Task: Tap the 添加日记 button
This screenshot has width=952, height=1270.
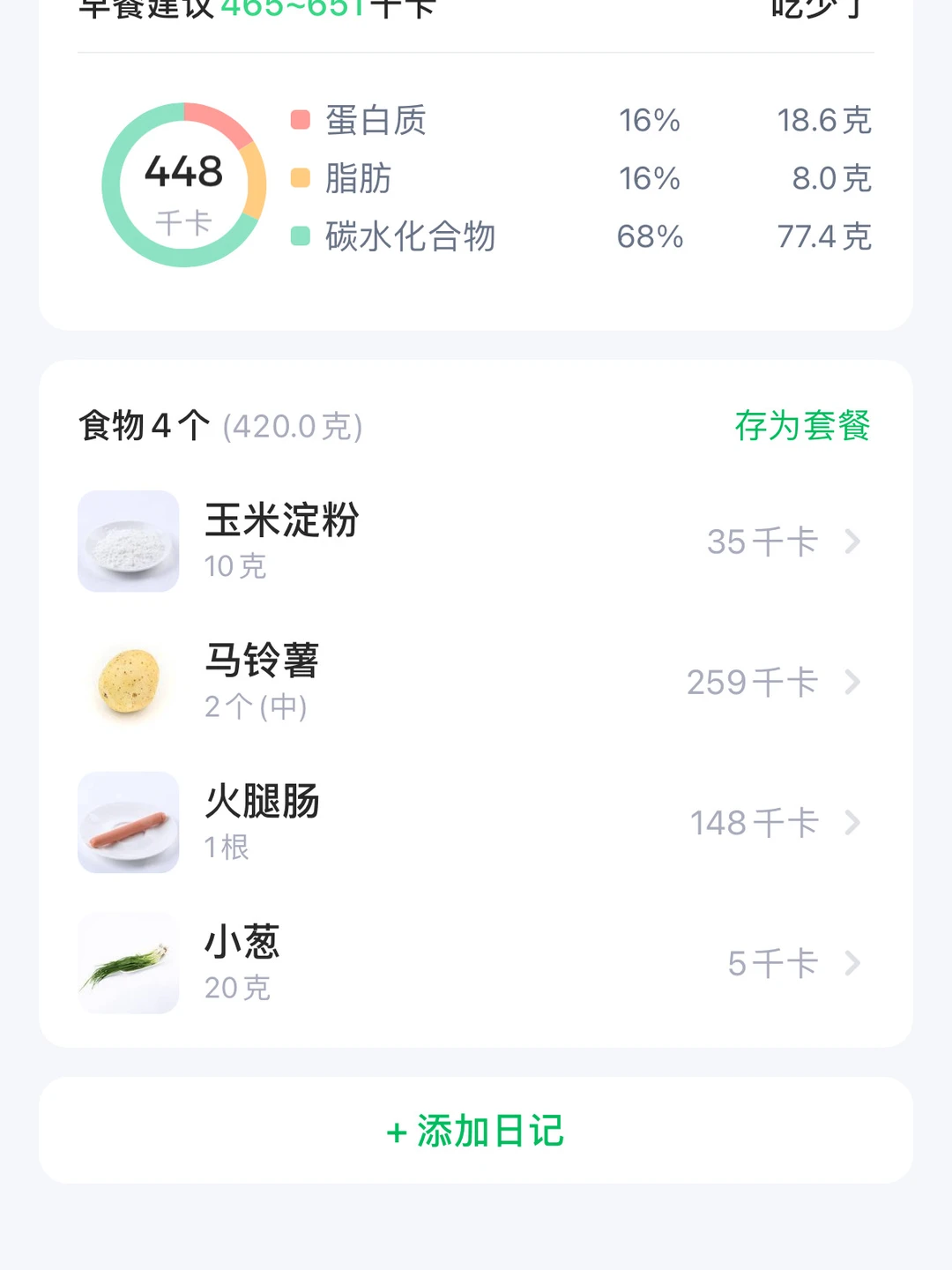Action: tap(475, 1131)
